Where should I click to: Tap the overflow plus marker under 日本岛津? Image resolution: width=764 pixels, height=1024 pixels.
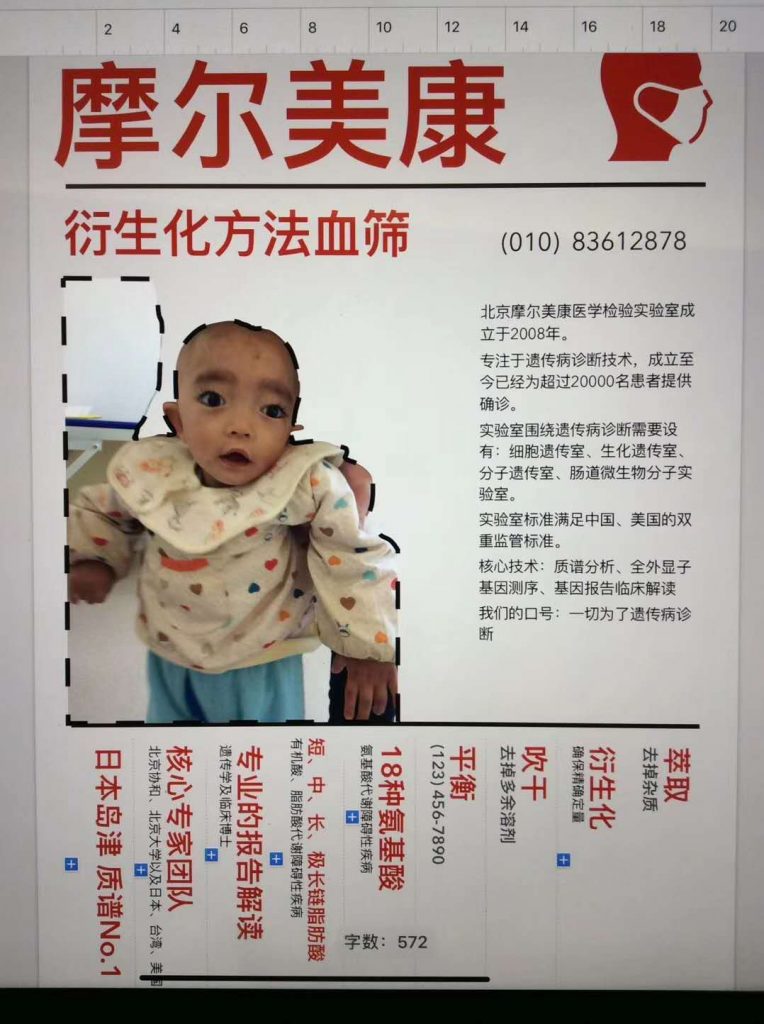(x=71, y=863)
